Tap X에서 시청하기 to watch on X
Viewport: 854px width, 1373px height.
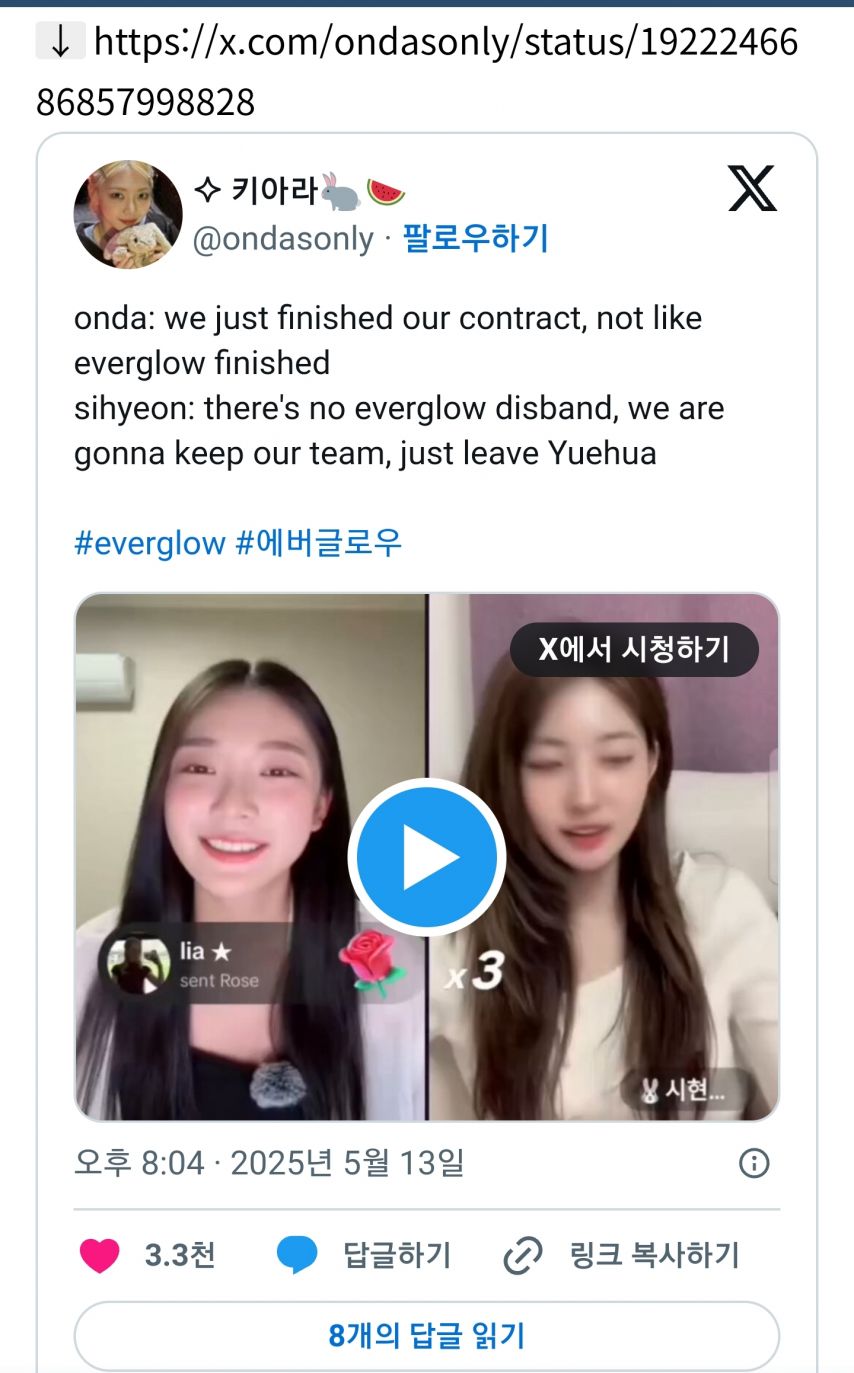(x=634, y=650)
